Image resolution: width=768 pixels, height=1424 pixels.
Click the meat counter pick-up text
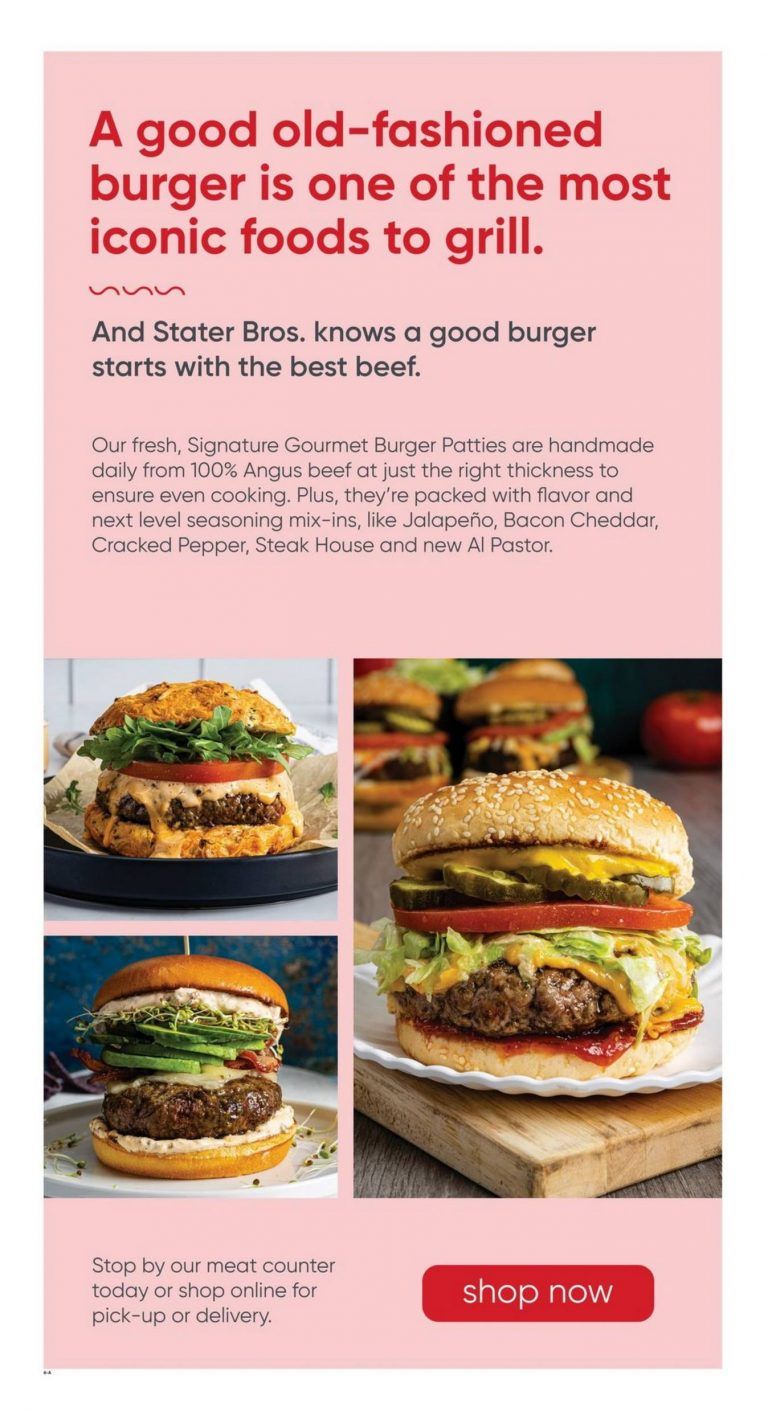[213, 1289]
